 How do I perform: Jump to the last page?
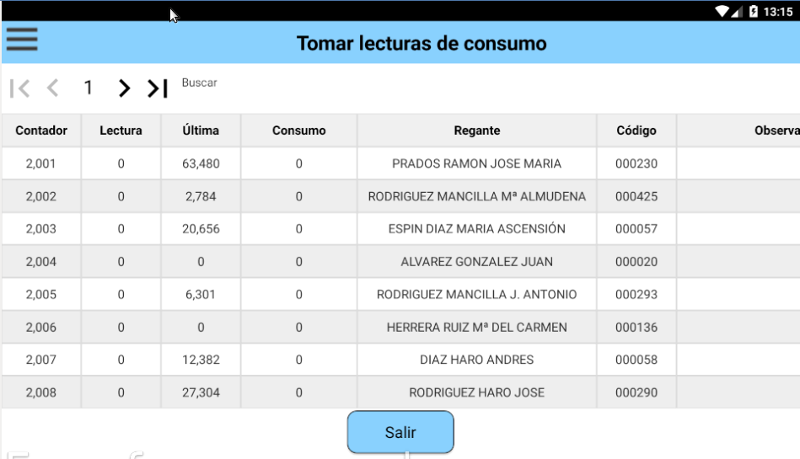coord(157,88)
